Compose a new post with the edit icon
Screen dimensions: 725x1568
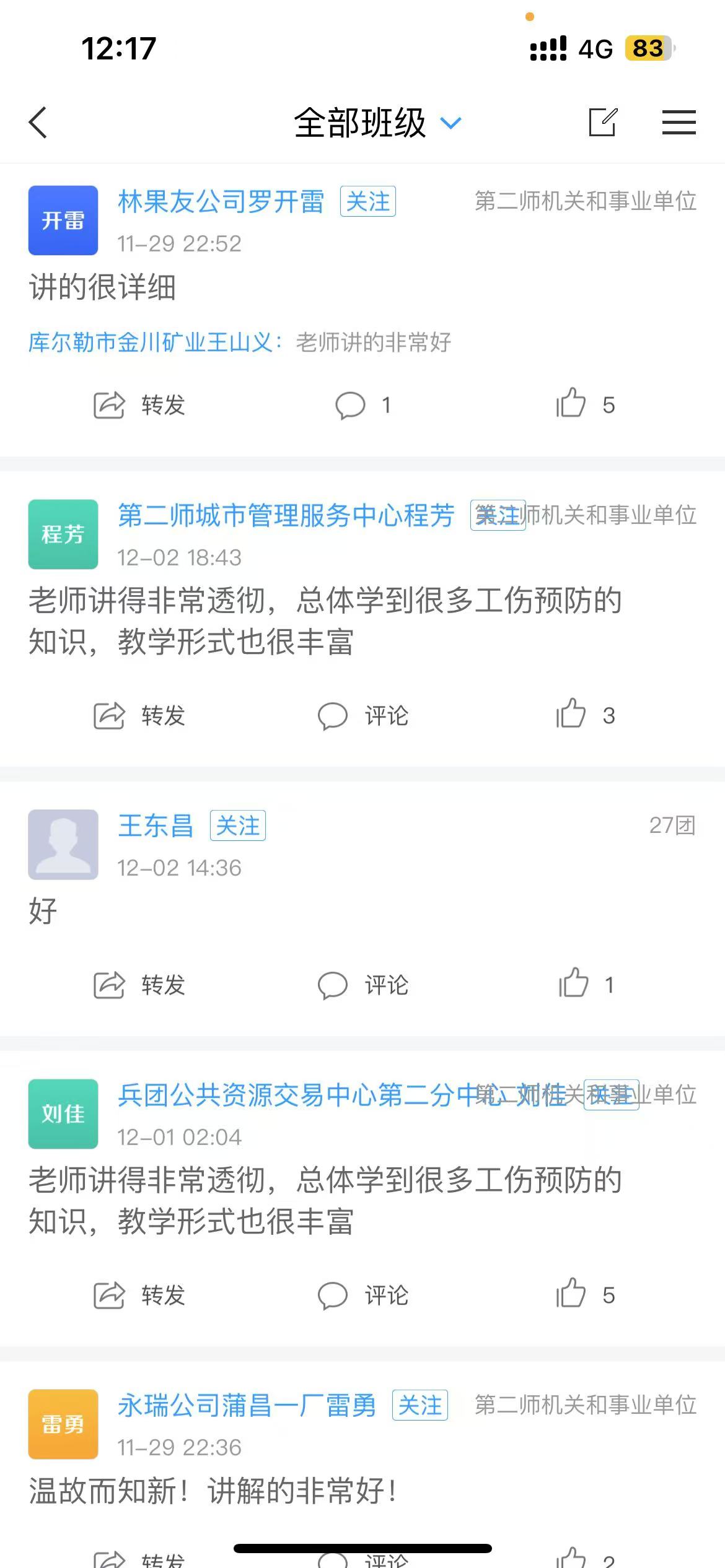point(602,122)
